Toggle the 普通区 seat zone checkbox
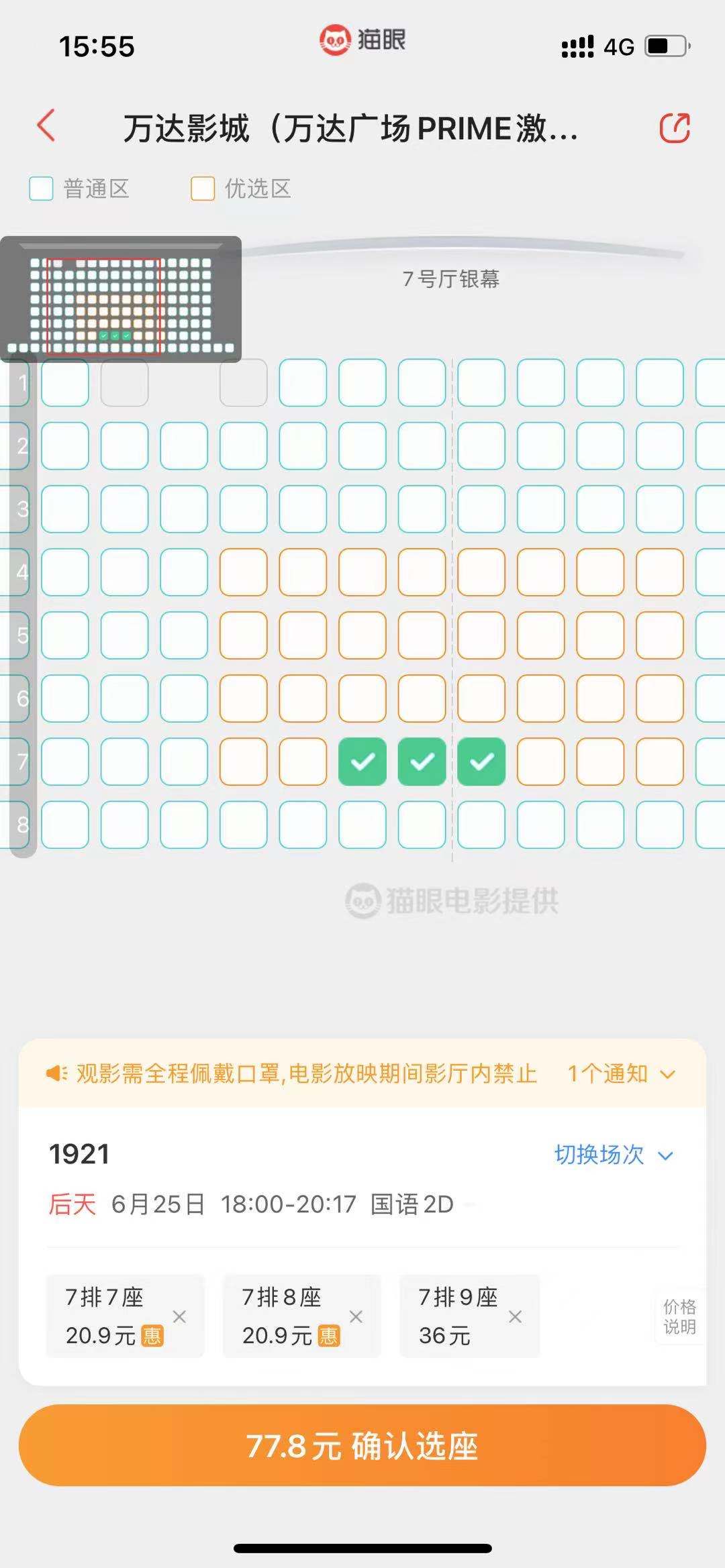The height and width of the screenshot is (1568, 725). tap(42, 189)
